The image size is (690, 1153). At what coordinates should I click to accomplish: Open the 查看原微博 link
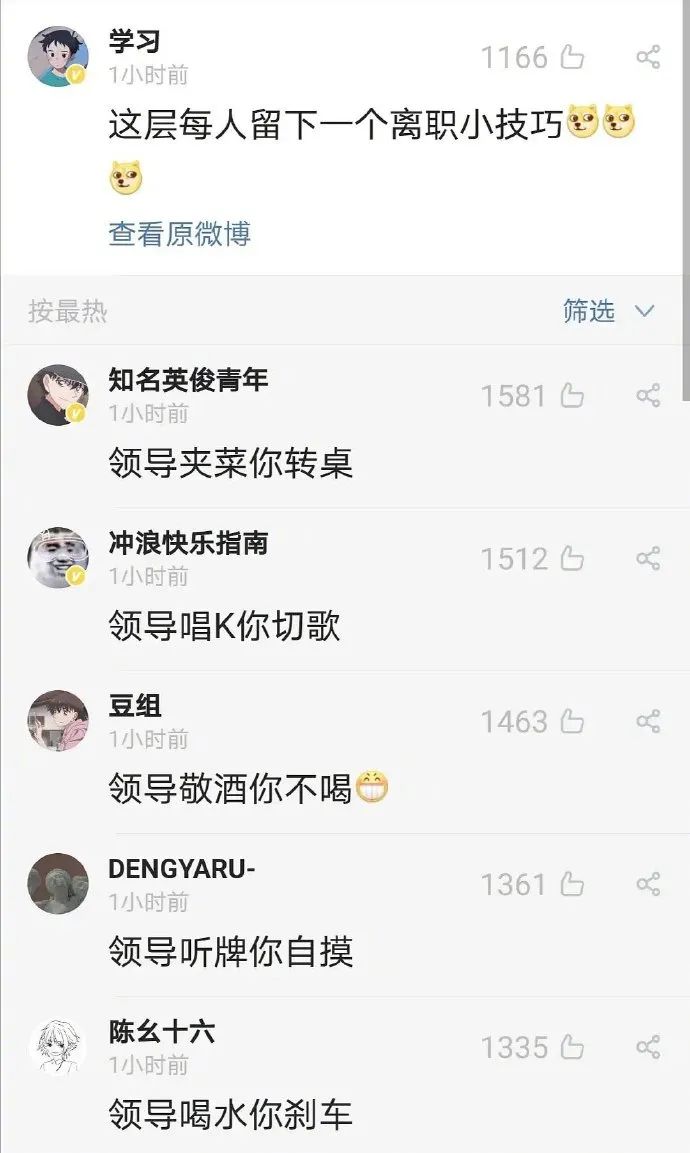tap(180, 234)
